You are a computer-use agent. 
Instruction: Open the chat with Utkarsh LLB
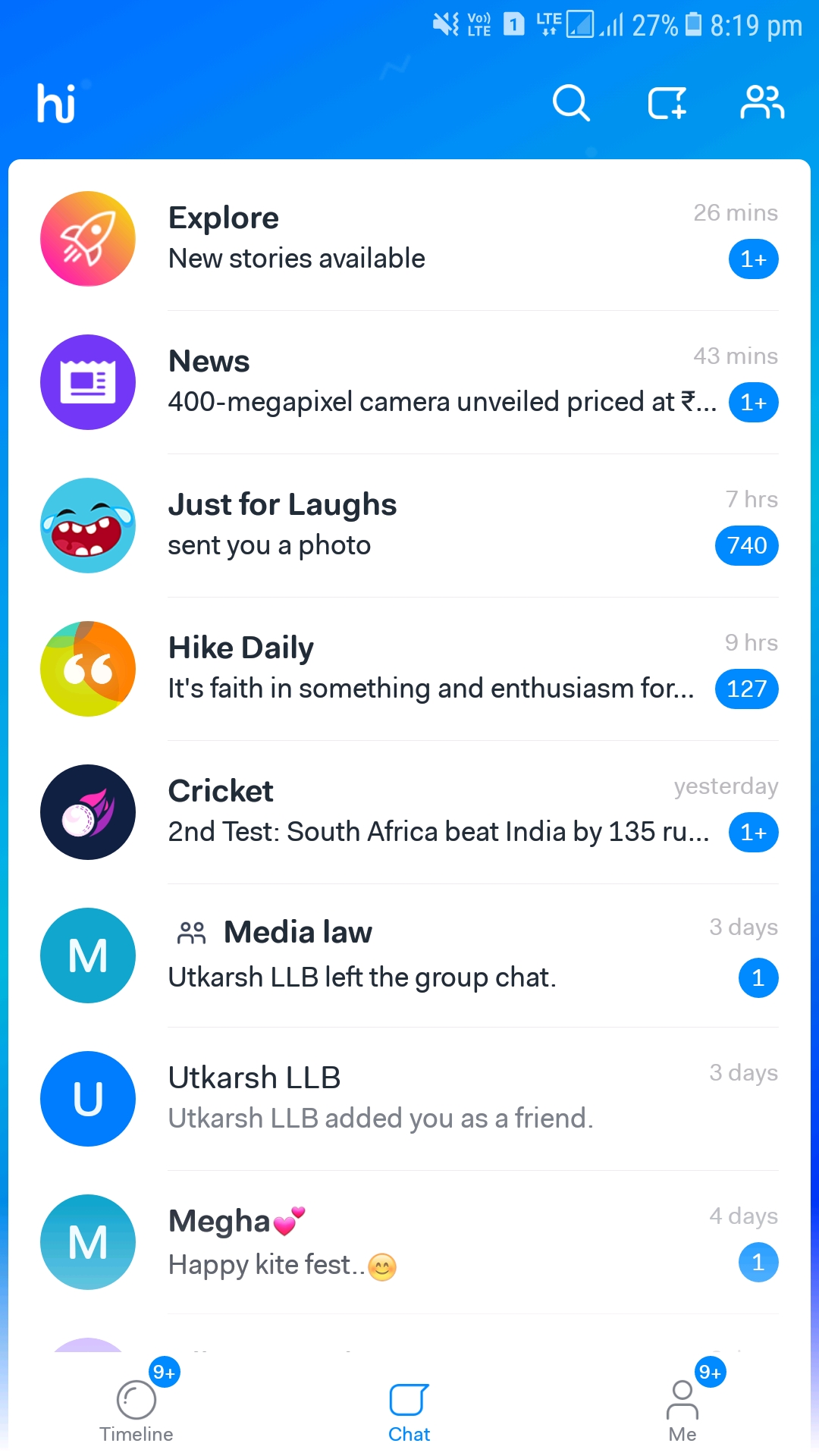pyautogui.click(x=409, y=1098)
